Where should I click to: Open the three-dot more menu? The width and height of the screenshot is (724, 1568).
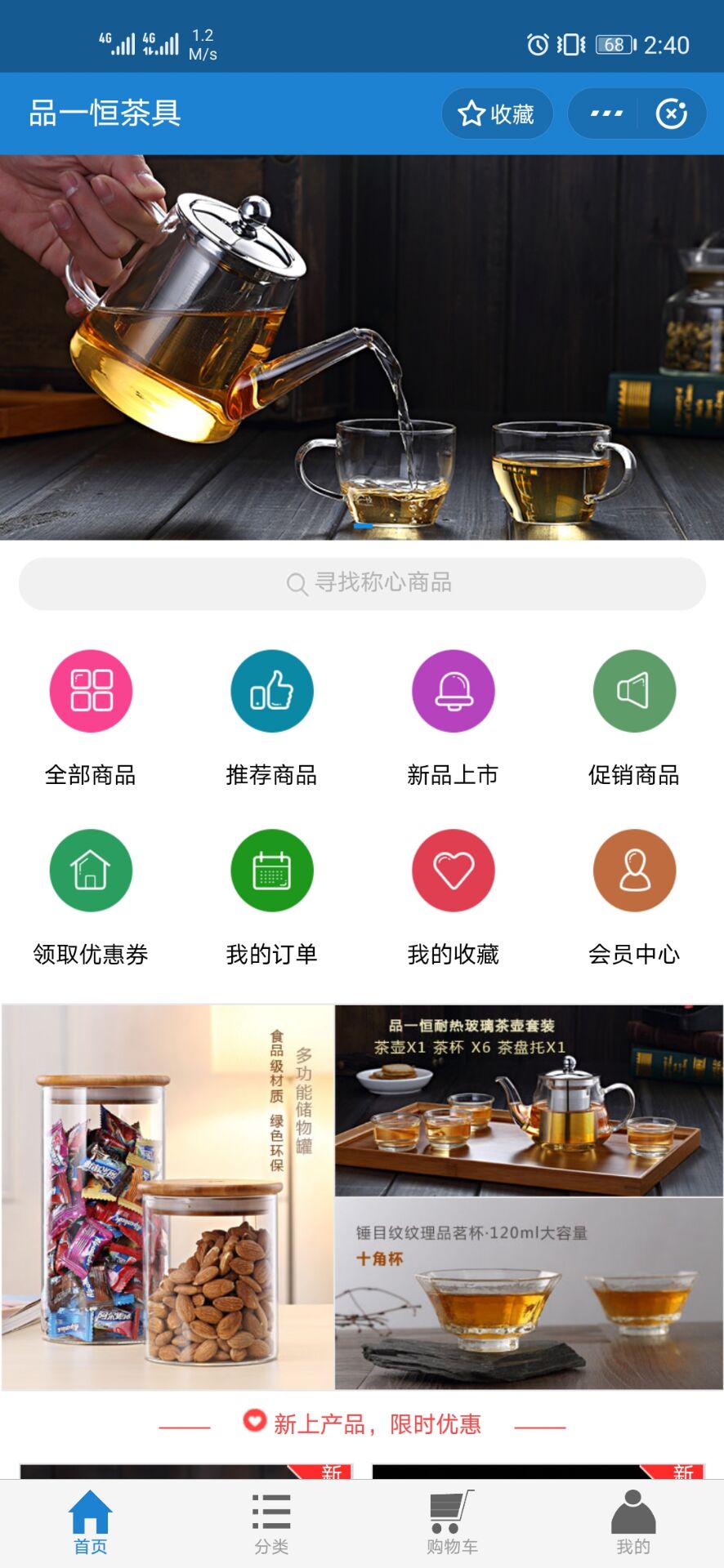[x=606, y=114]
